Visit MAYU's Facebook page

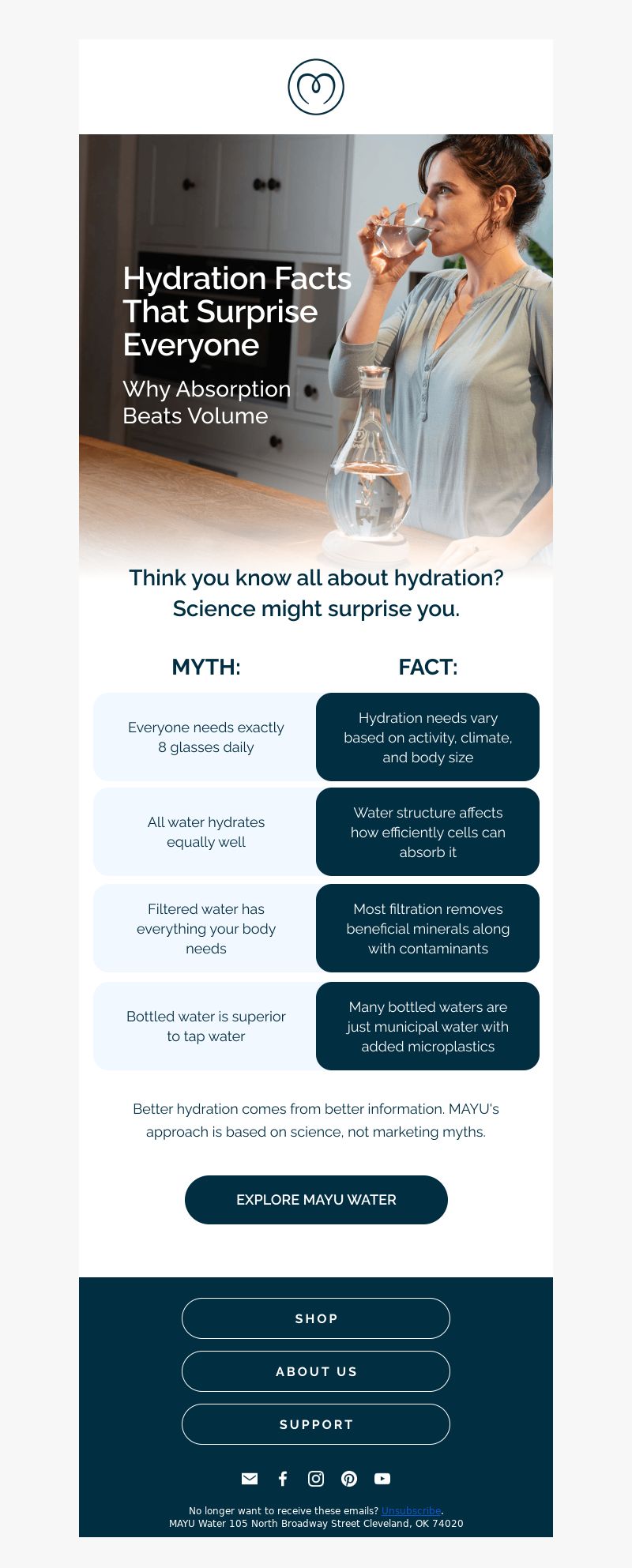tap(283, 1478)
